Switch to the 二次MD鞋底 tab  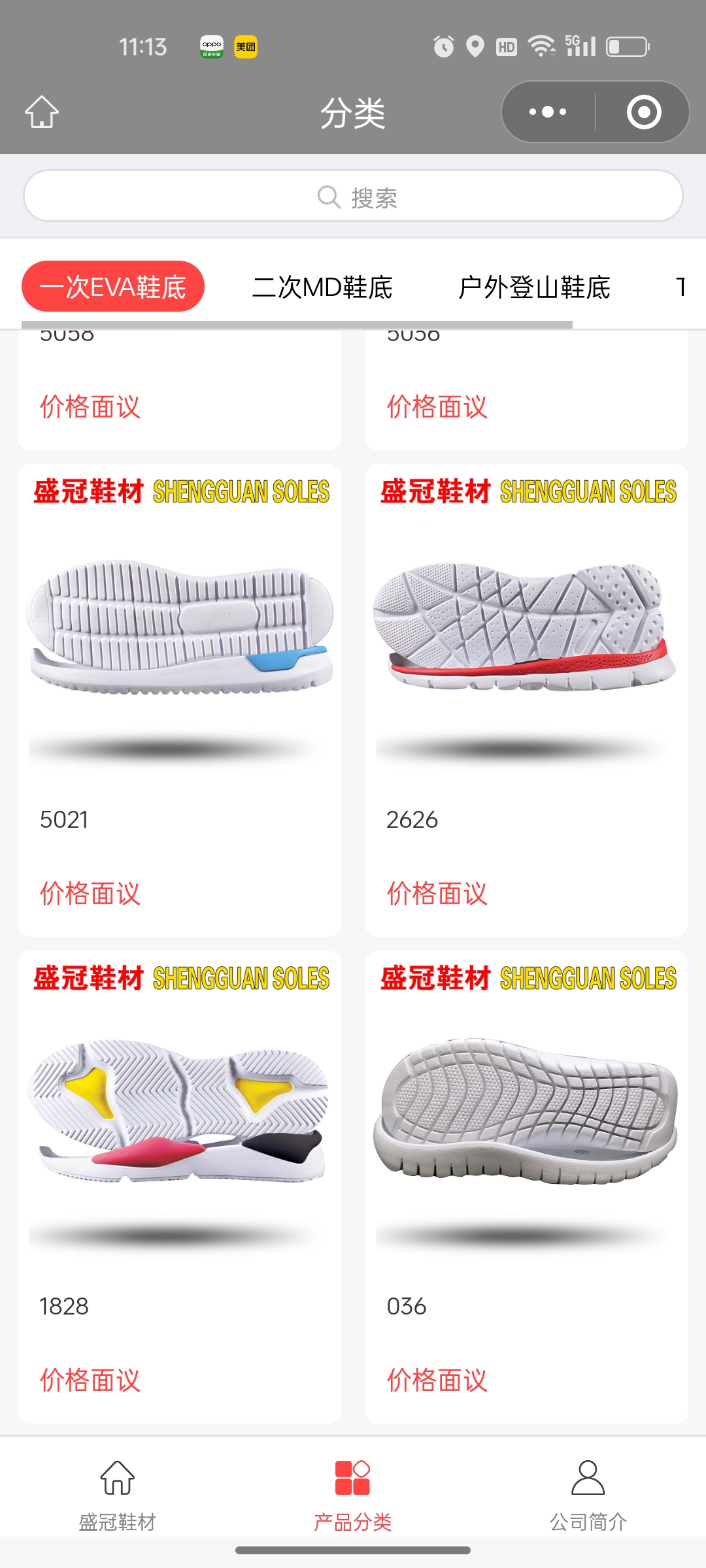pyautogui.click(x=322, y=287)
